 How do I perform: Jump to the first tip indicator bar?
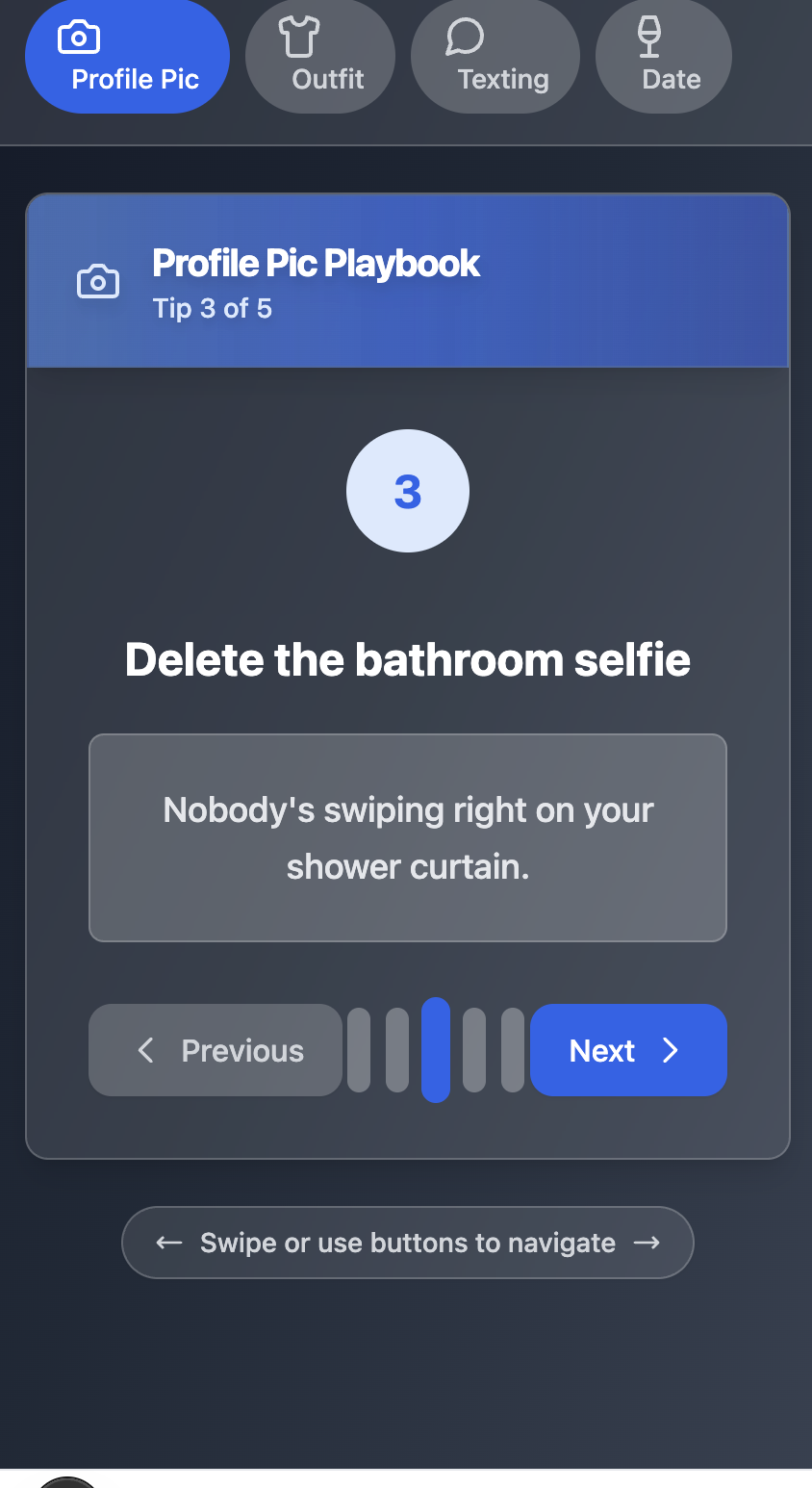click(x=359, y=1050)
